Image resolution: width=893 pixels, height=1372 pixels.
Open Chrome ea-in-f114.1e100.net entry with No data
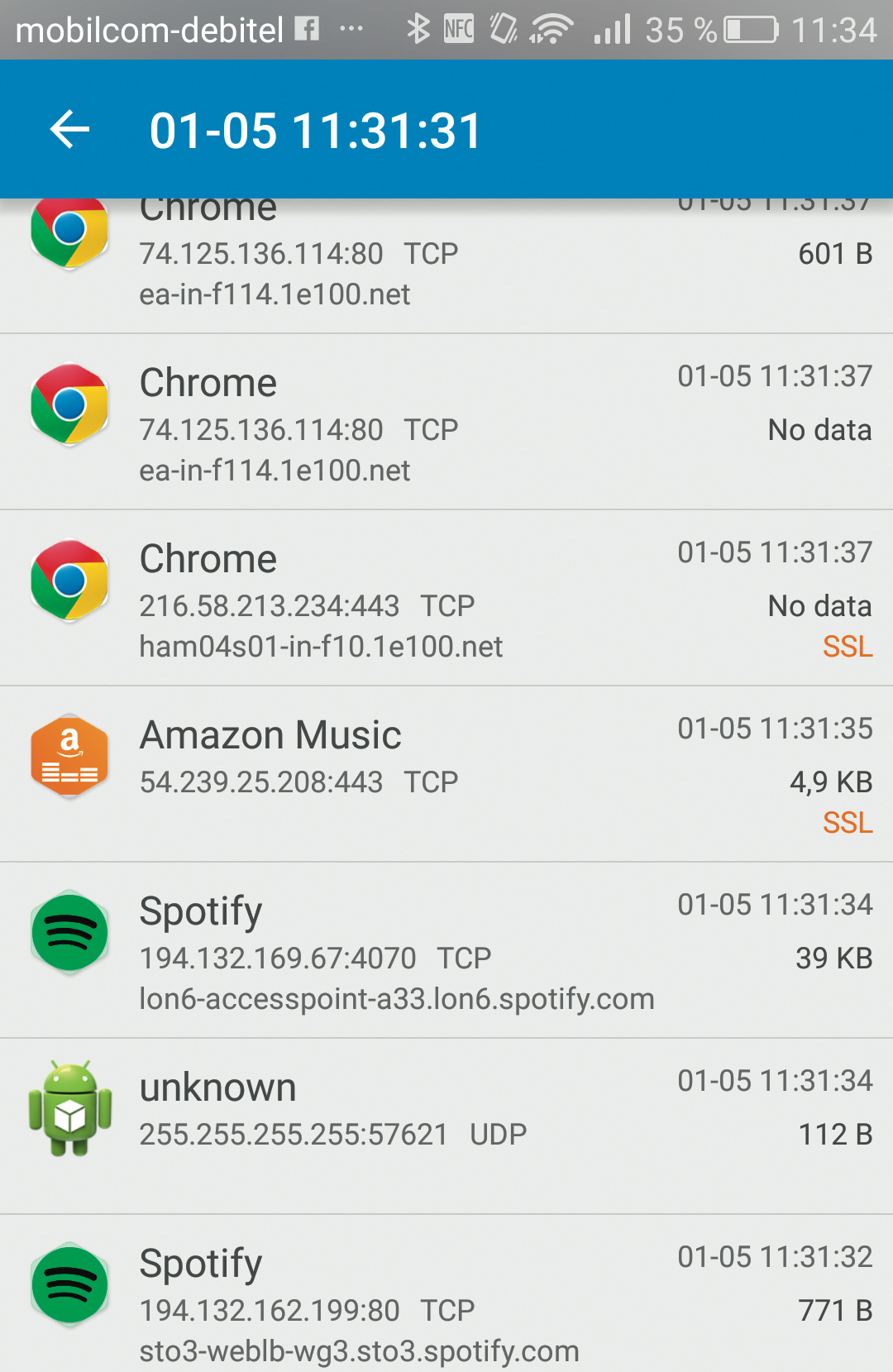446,423
